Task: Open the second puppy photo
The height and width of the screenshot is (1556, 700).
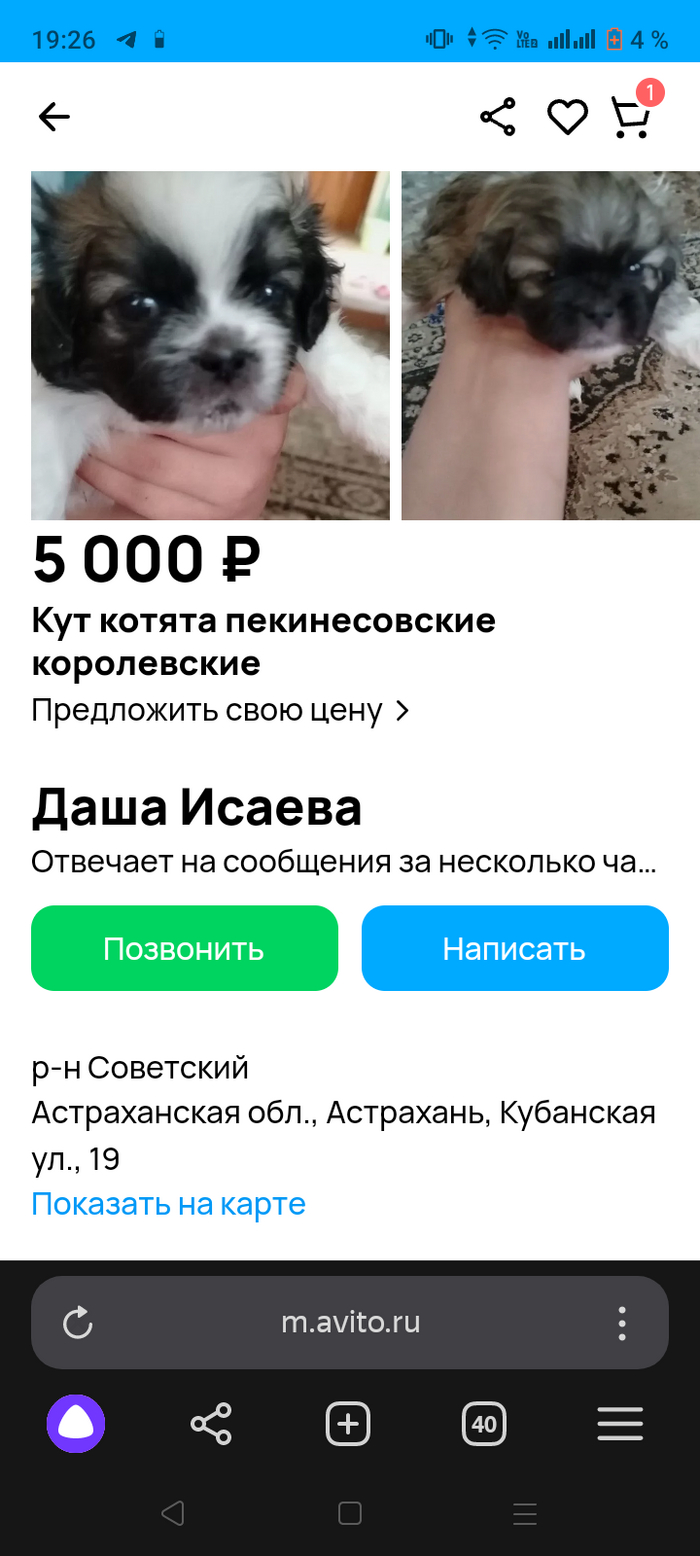Action: [x=550, y=345]
